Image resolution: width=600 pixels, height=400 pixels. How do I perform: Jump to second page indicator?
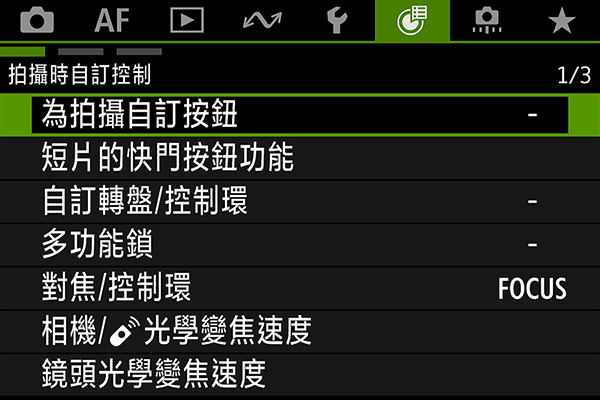tap(80, 51)
